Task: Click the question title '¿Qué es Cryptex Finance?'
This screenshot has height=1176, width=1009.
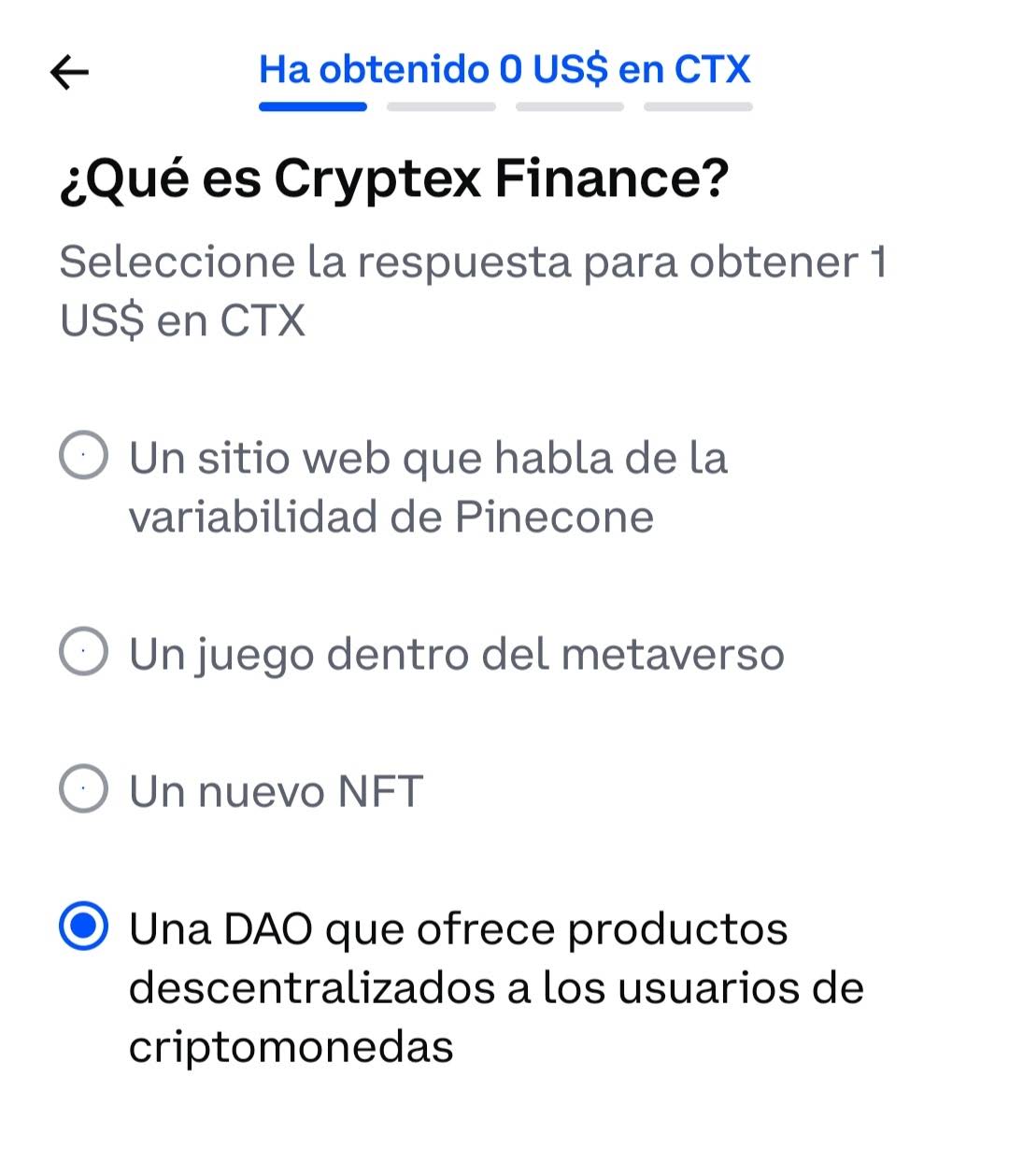Action: click(x=396, y=180)
